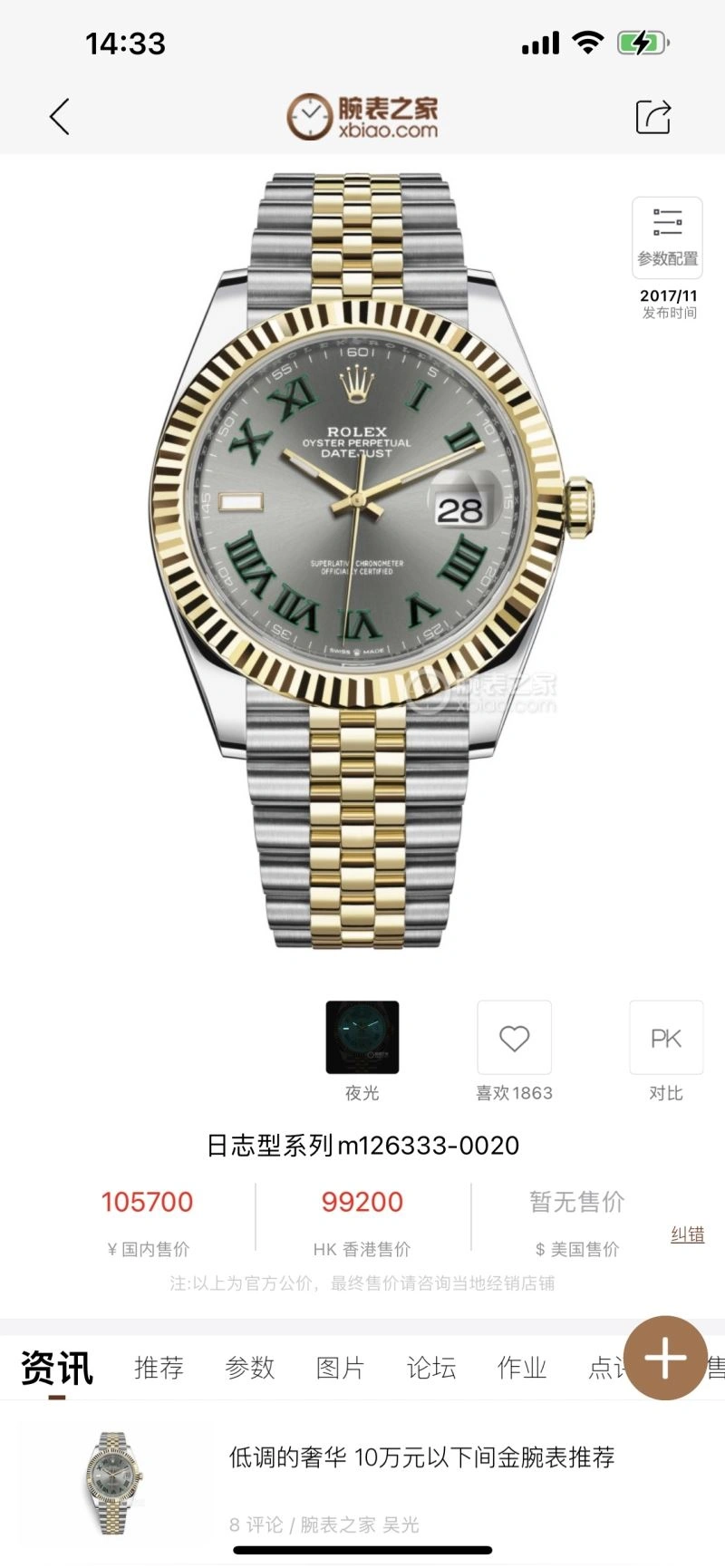Like this watch with heart icon
Image resolution: width=725 pixels, height=1568 pixels.
point(514,1038)
